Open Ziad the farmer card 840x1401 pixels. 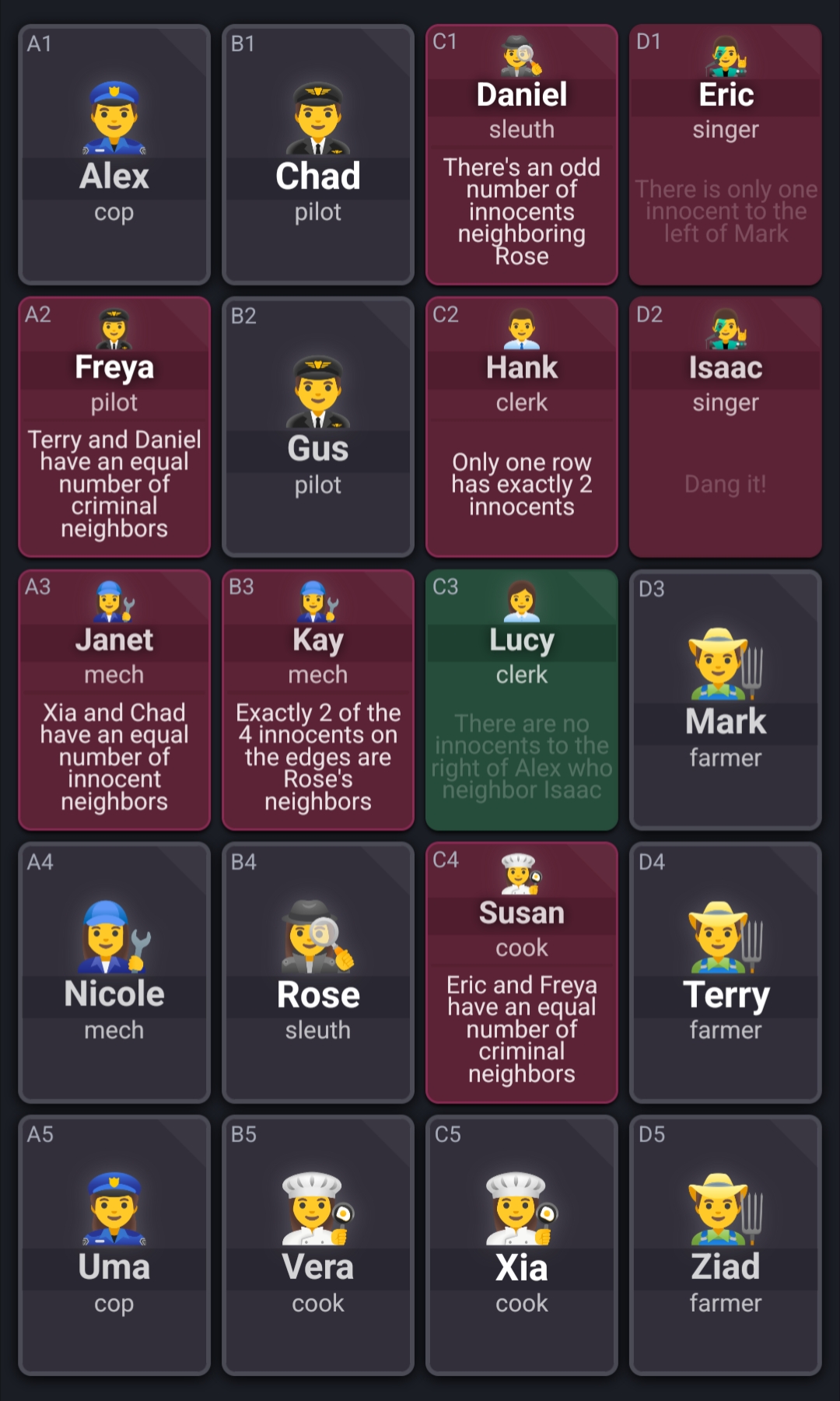[x=726, y=1245]
